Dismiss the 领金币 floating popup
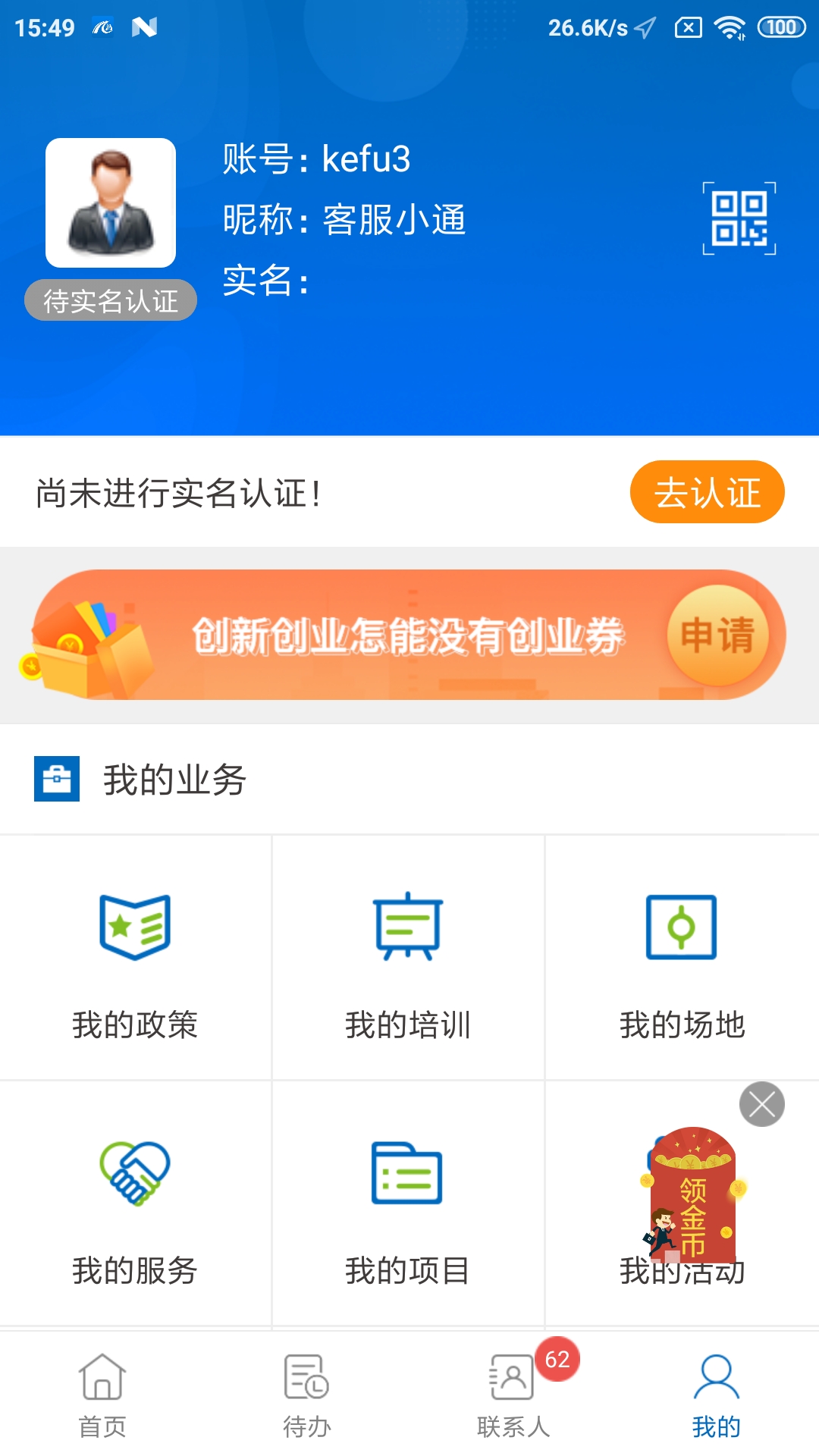Viewport: 819px width, 1456px height. point(761,1104)
